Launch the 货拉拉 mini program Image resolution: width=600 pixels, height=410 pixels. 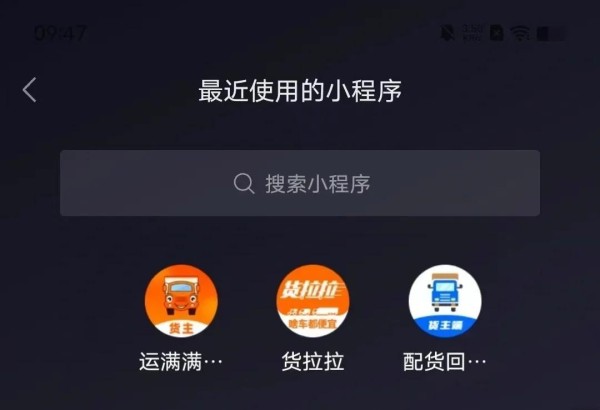tap(313, 302)
